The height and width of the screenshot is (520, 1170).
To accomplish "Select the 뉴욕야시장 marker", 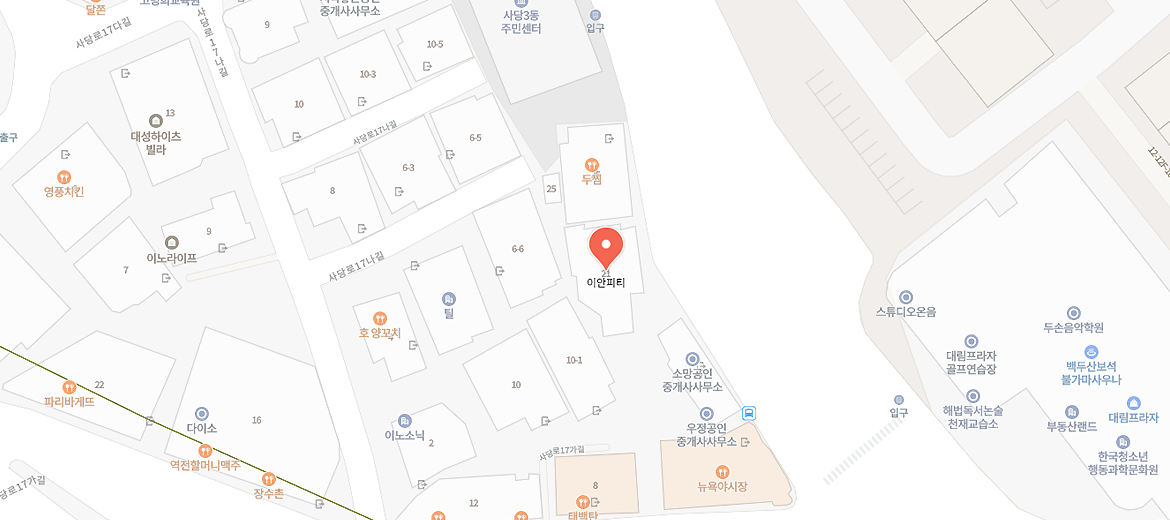I will 722,471.
